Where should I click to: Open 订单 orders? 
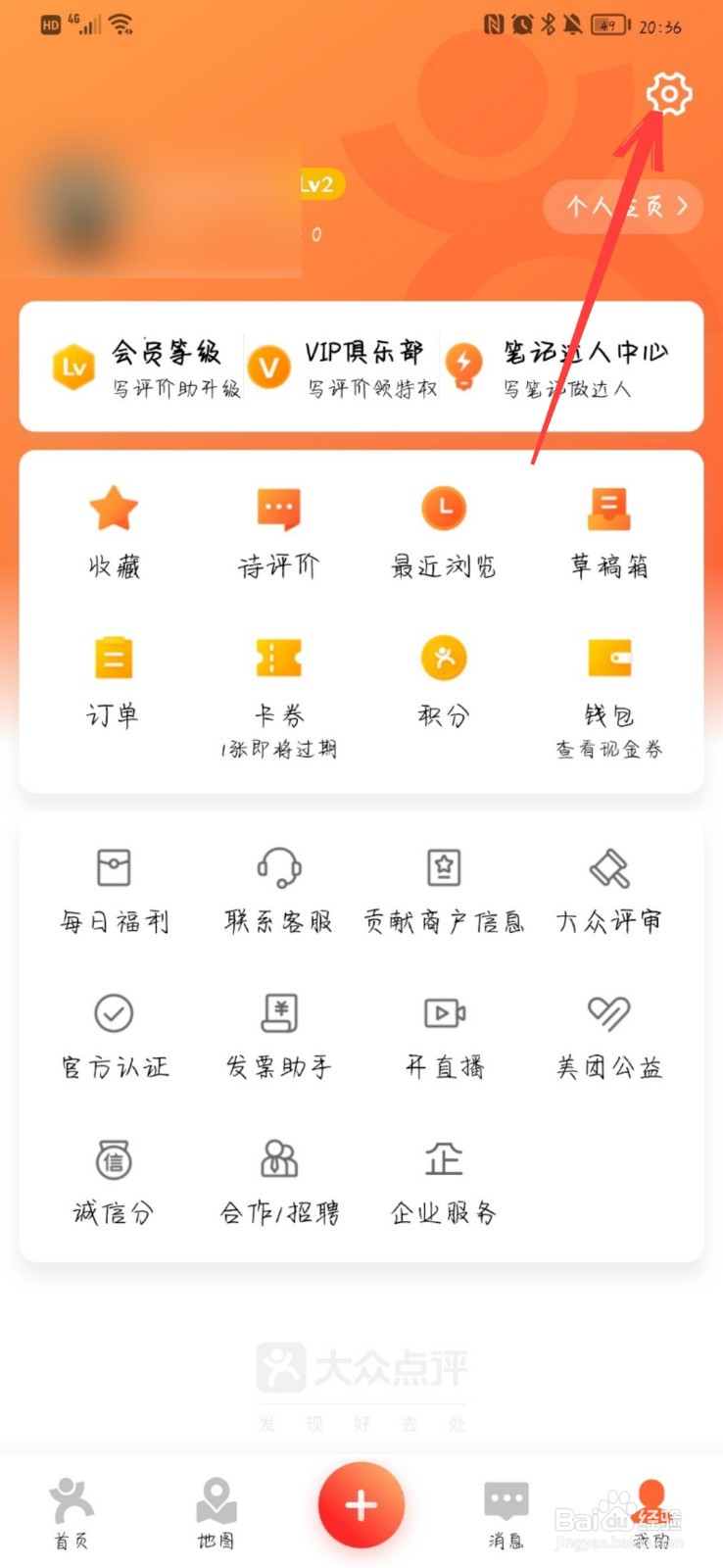point(114,681)
